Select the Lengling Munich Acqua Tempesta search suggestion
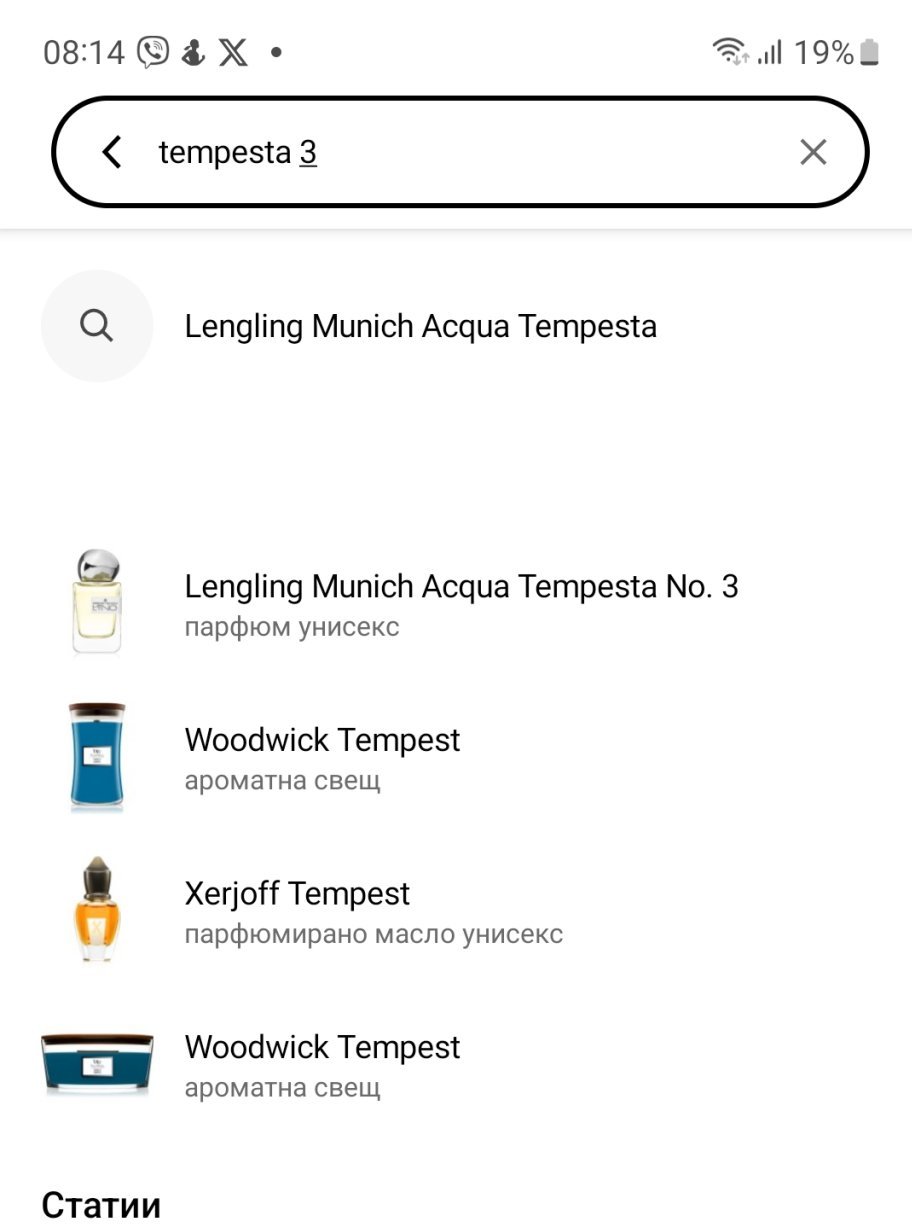The width and height of the screenshot is (912, 1231). coord(420,326)
